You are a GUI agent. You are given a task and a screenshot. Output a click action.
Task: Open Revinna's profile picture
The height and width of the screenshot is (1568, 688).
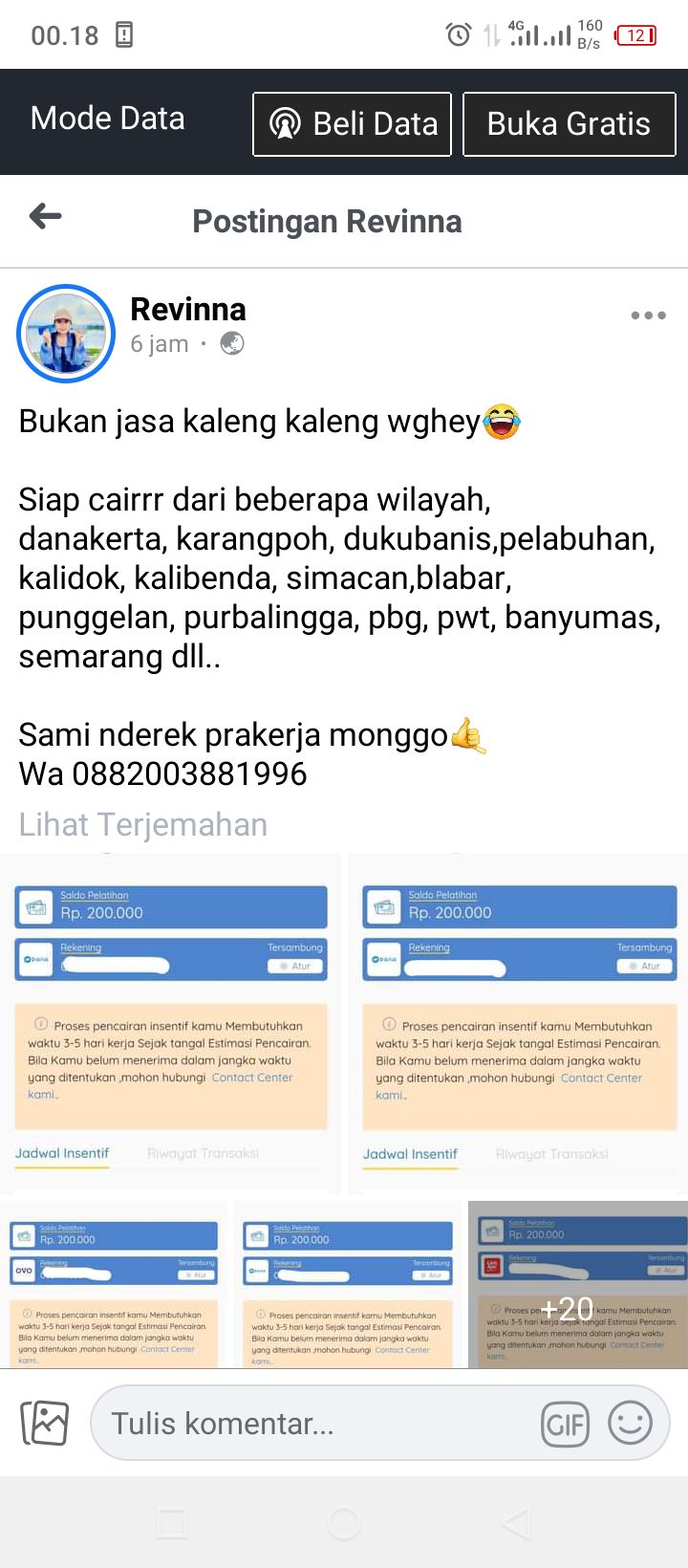pyautogui.click(x=66, y=334)
